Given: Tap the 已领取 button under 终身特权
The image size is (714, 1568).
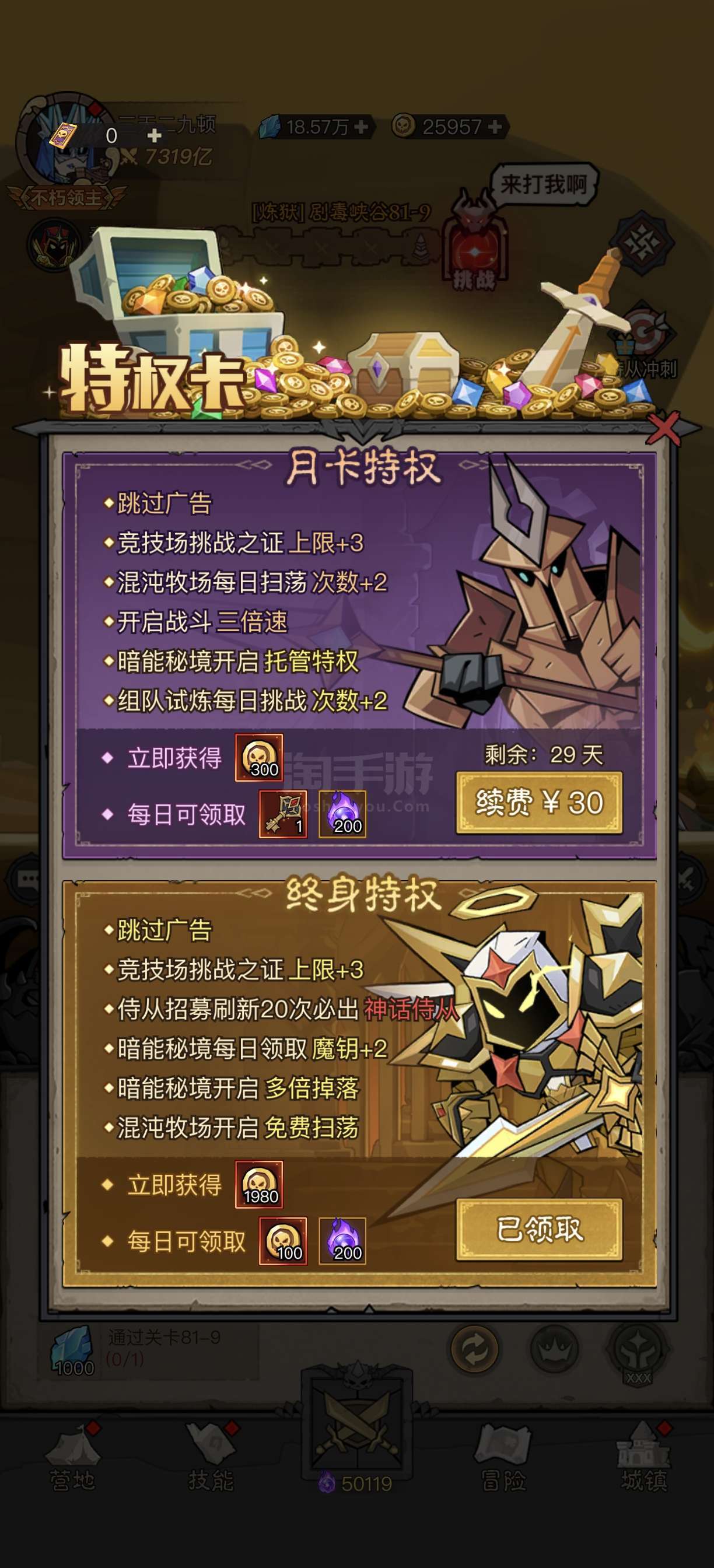Looking at the screenshot, I should coord(540,1229).
